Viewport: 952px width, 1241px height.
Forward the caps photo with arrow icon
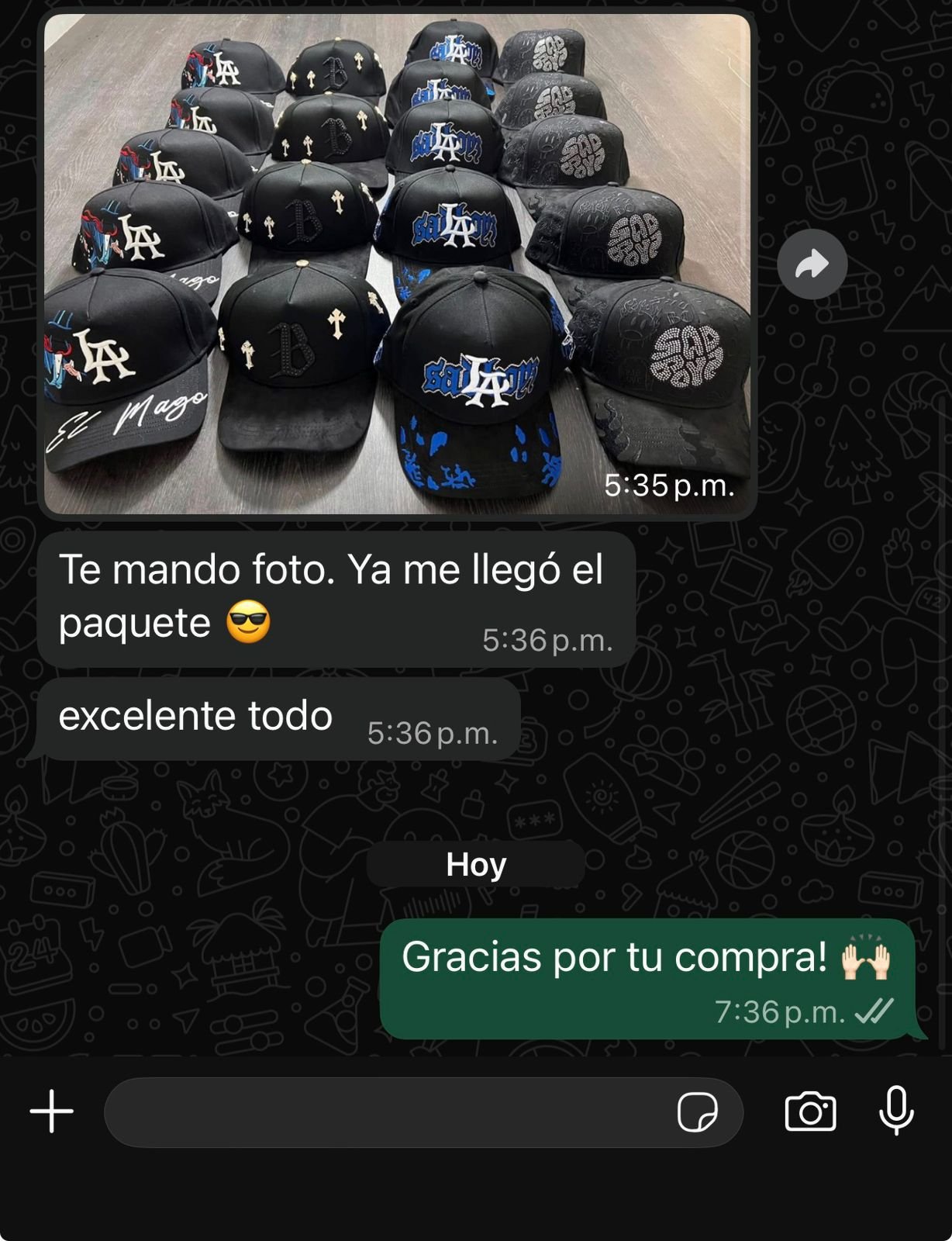pyautogui.click(x=812, y=264)
